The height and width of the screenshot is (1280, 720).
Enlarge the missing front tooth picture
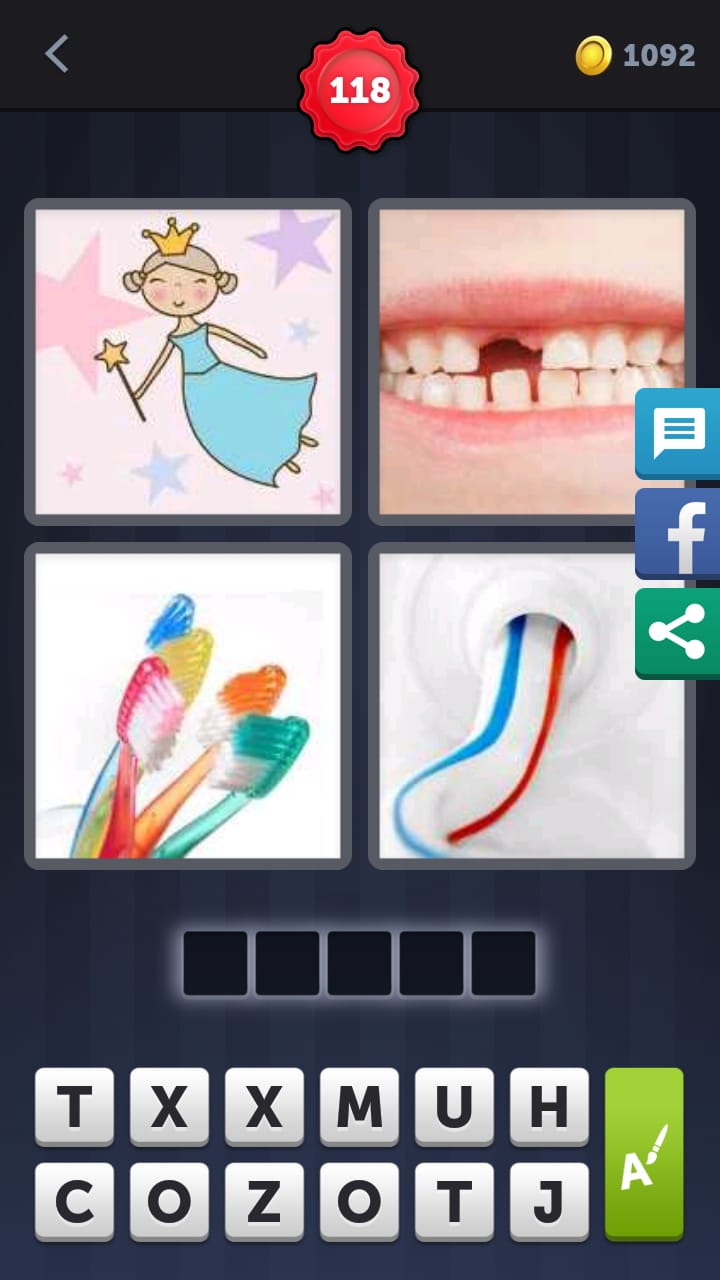[x=532, y=361]
